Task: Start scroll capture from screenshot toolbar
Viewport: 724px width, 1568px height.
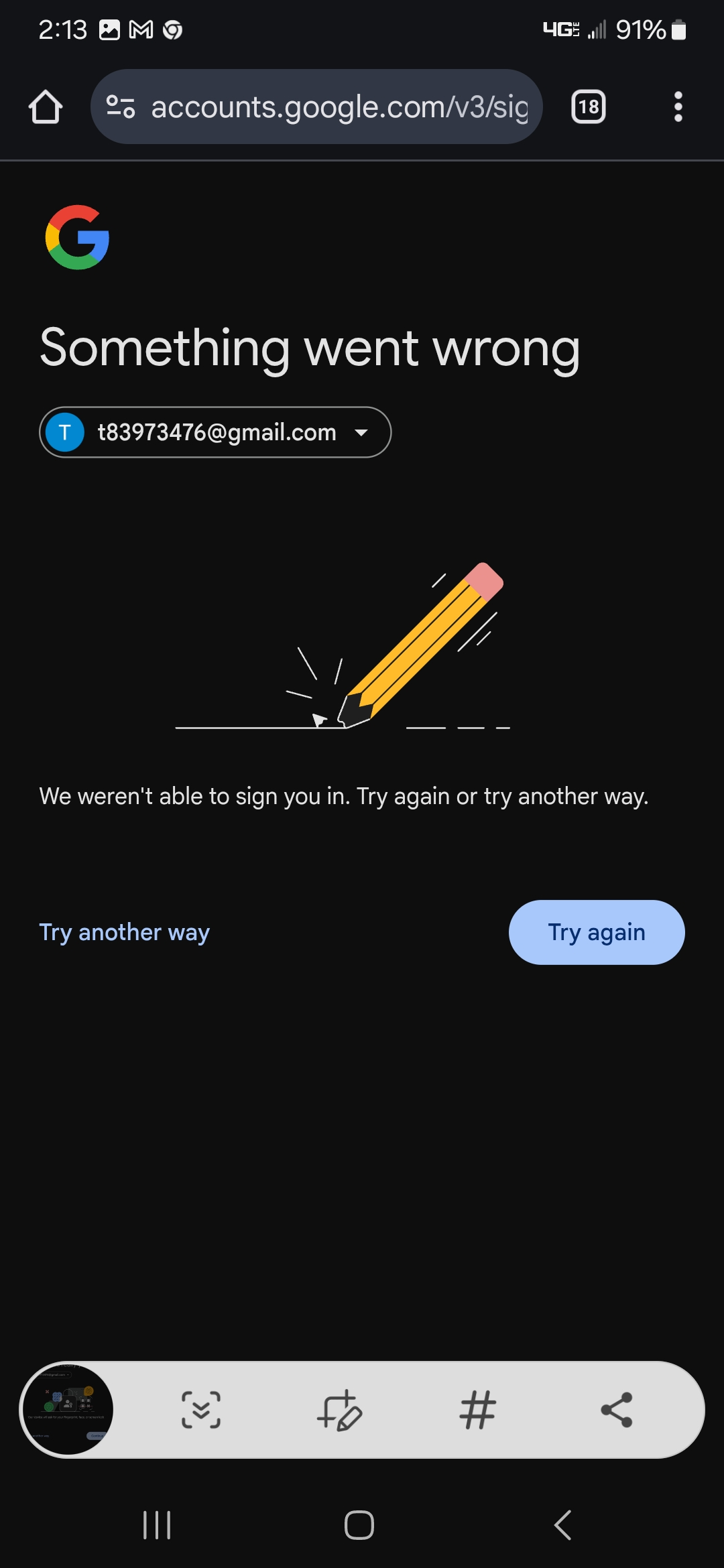Action: click(x=201, y=1410)
